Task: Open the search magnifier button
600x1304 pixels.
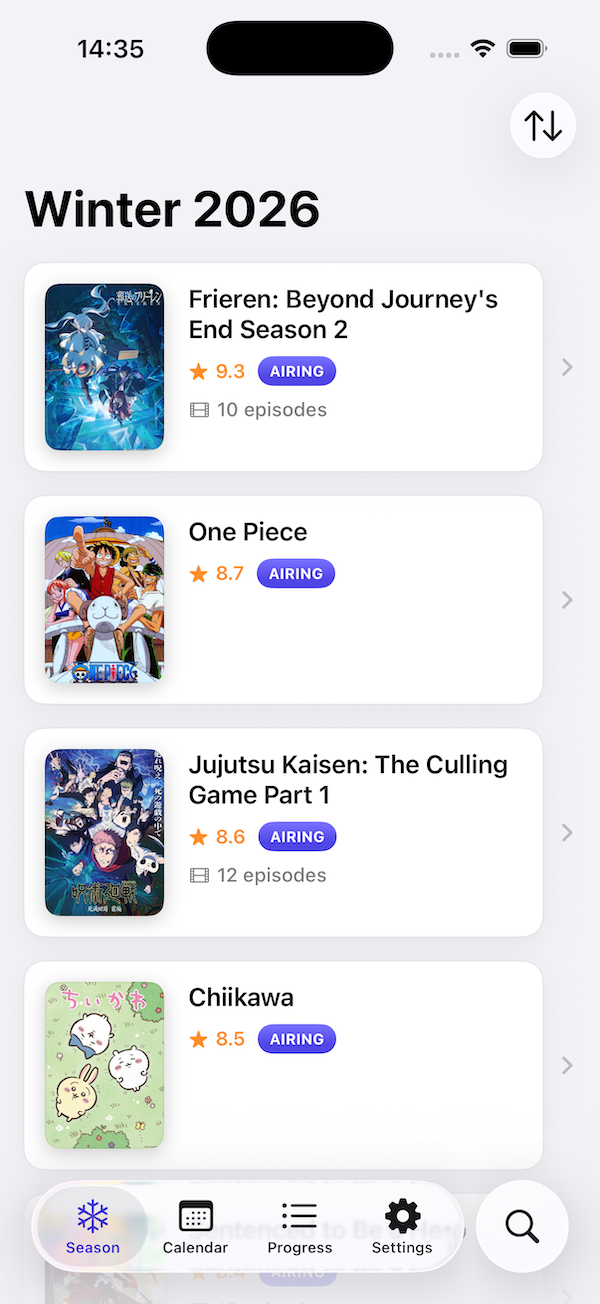Action: [x=522, y=1226]
